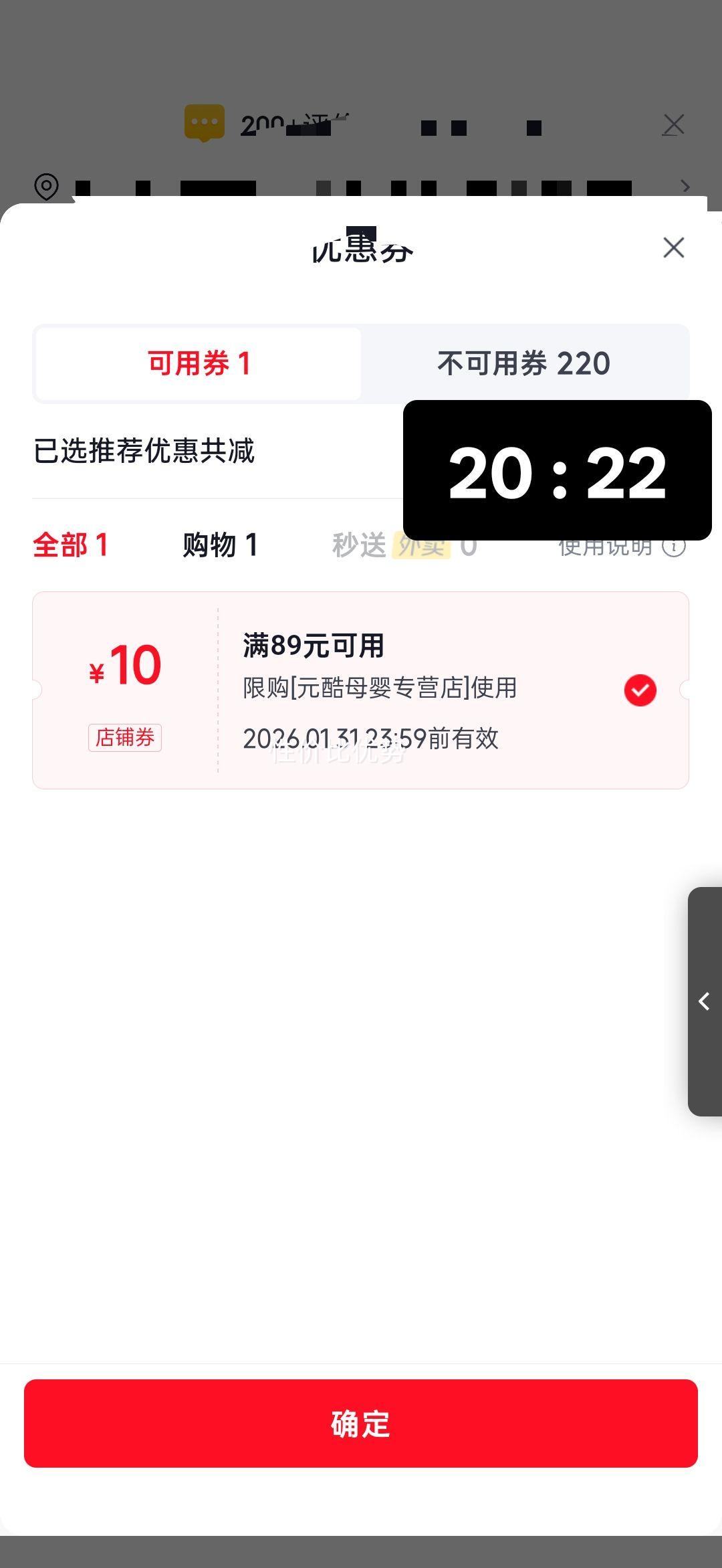Select the 全部 1 filter
Viewport: 722px width, 1568px height.
tap(72, 547)
